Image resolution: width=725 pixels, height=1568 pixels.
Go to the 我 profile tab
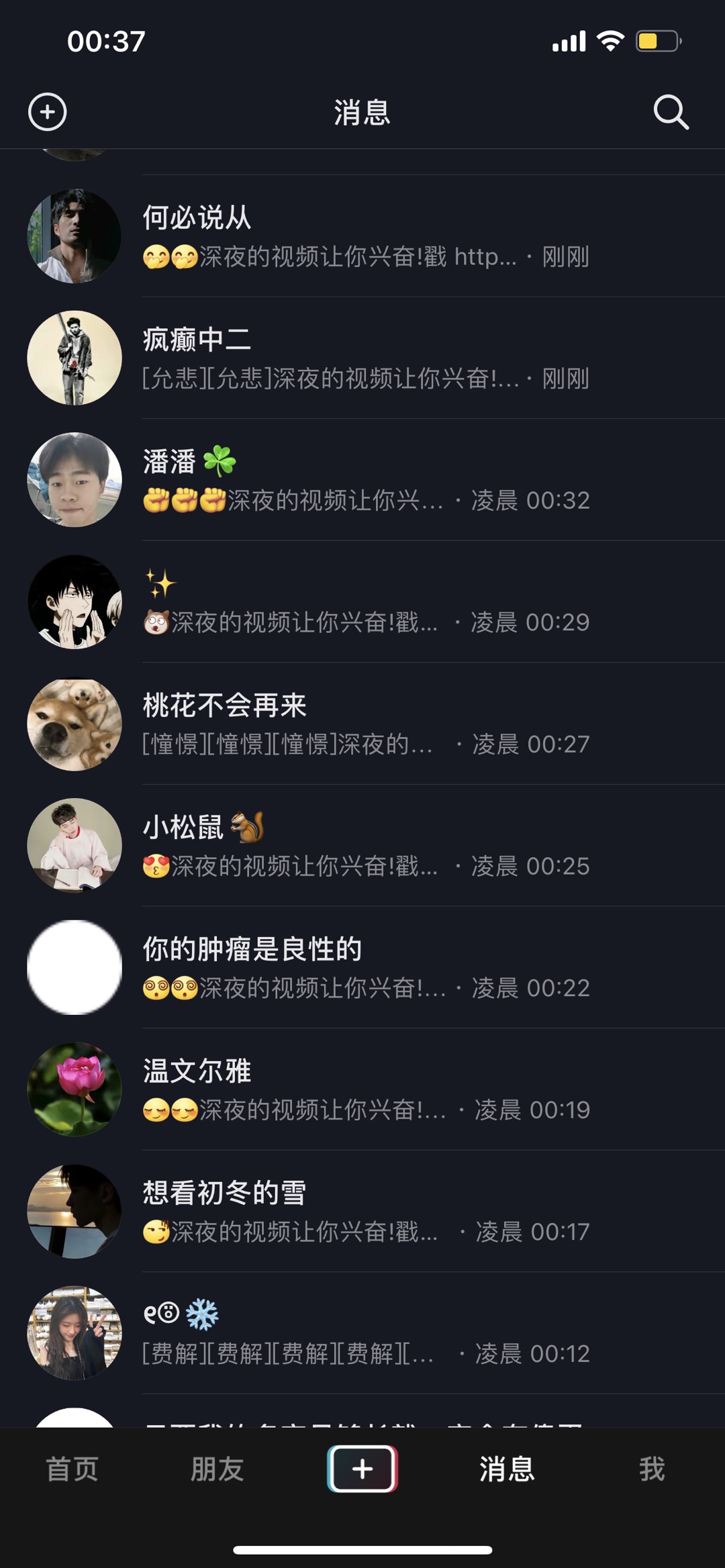click(652, 1469)
